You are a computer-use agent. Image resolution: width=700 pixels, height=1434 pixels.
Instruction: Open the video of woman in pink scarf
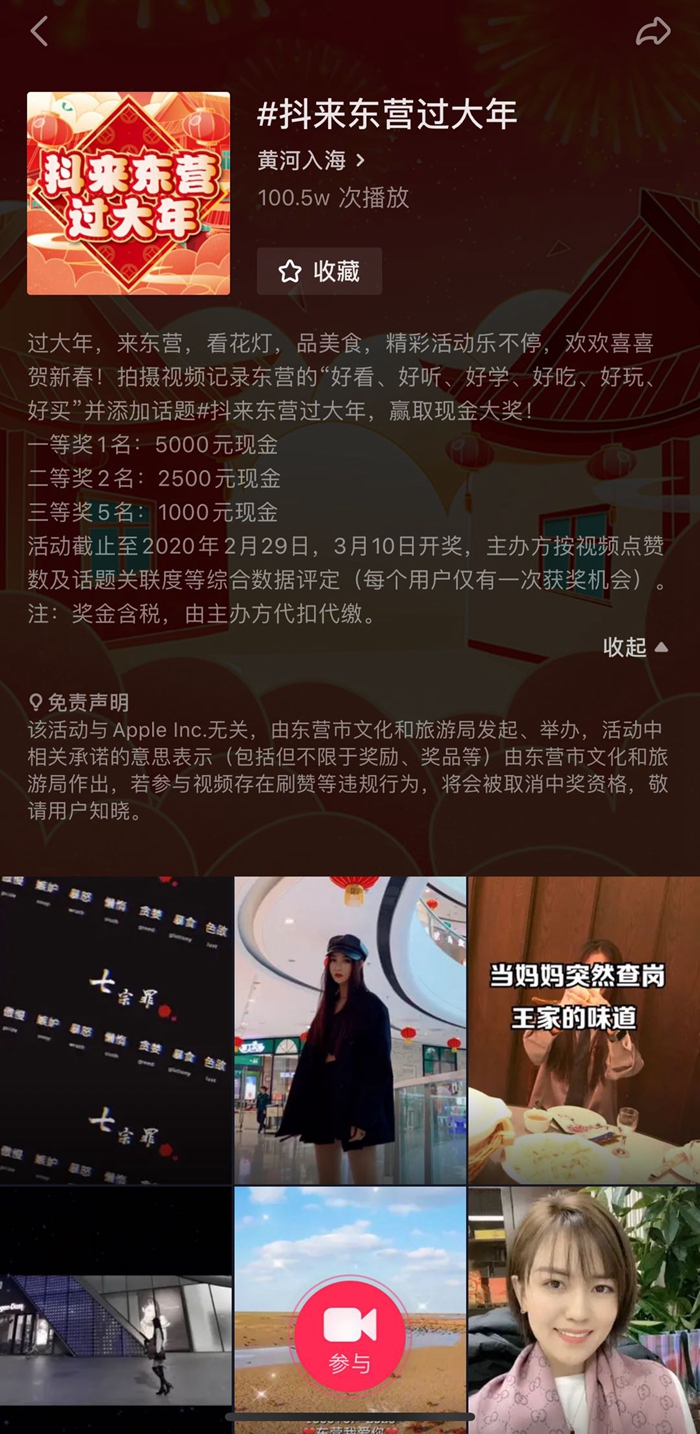point(584,1310)
